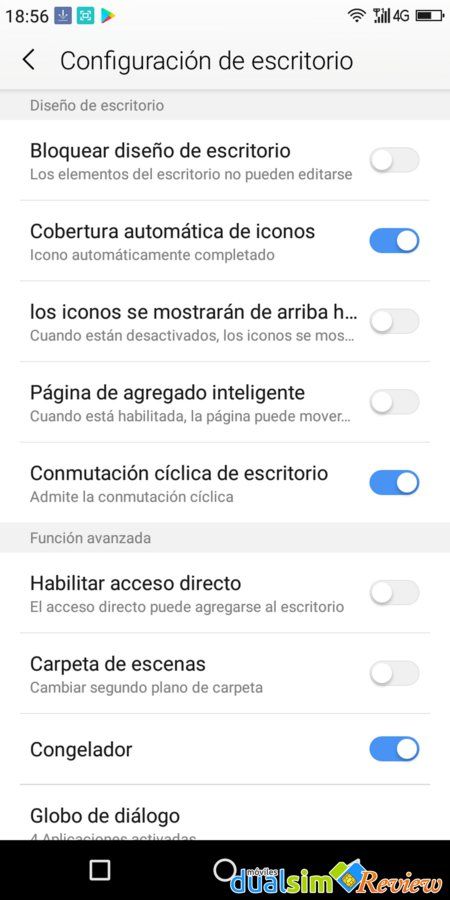The image size is (450, 900).
Task: Turn on Habilitar acceso directo
Action: 394,592
